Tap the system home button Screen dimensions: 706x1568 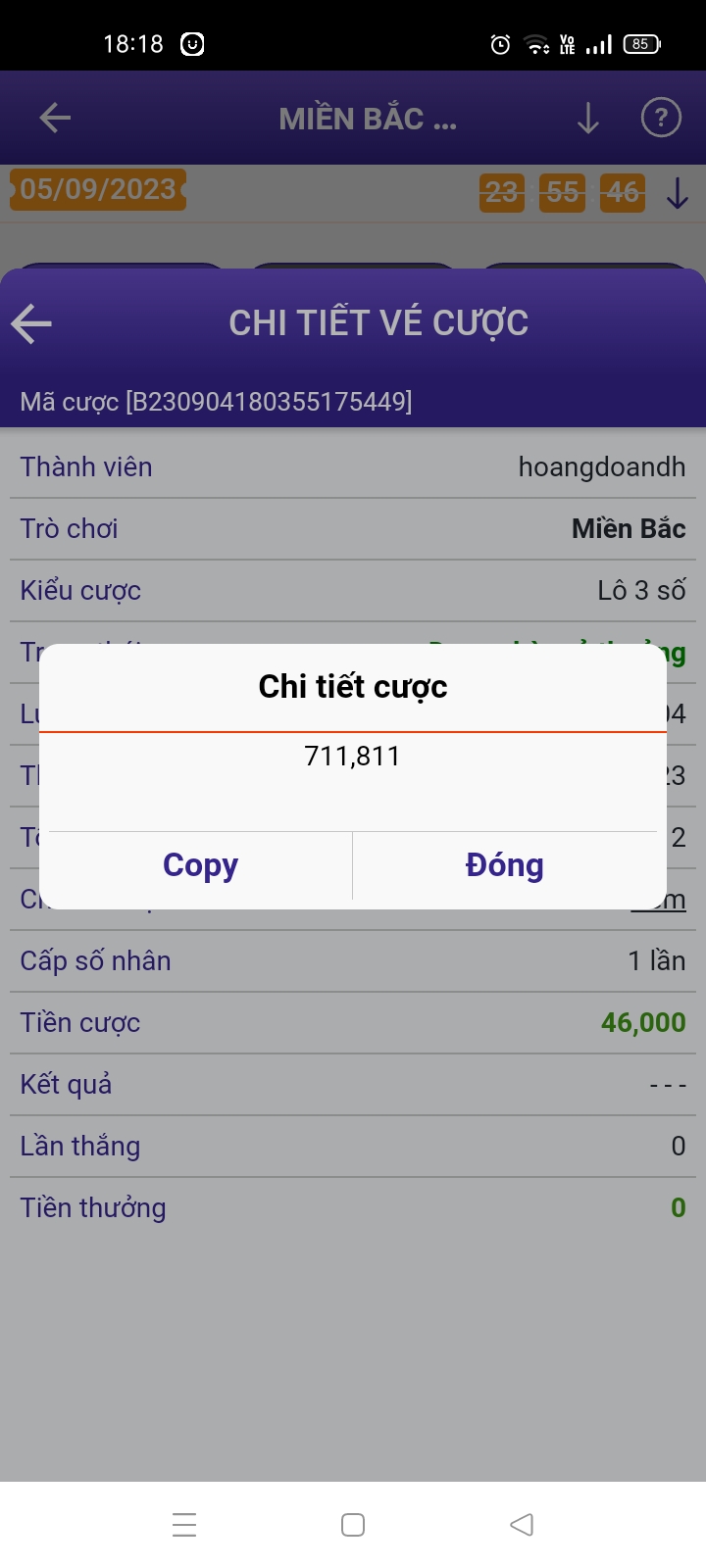pyautogui.click(x=353, y=1525)
